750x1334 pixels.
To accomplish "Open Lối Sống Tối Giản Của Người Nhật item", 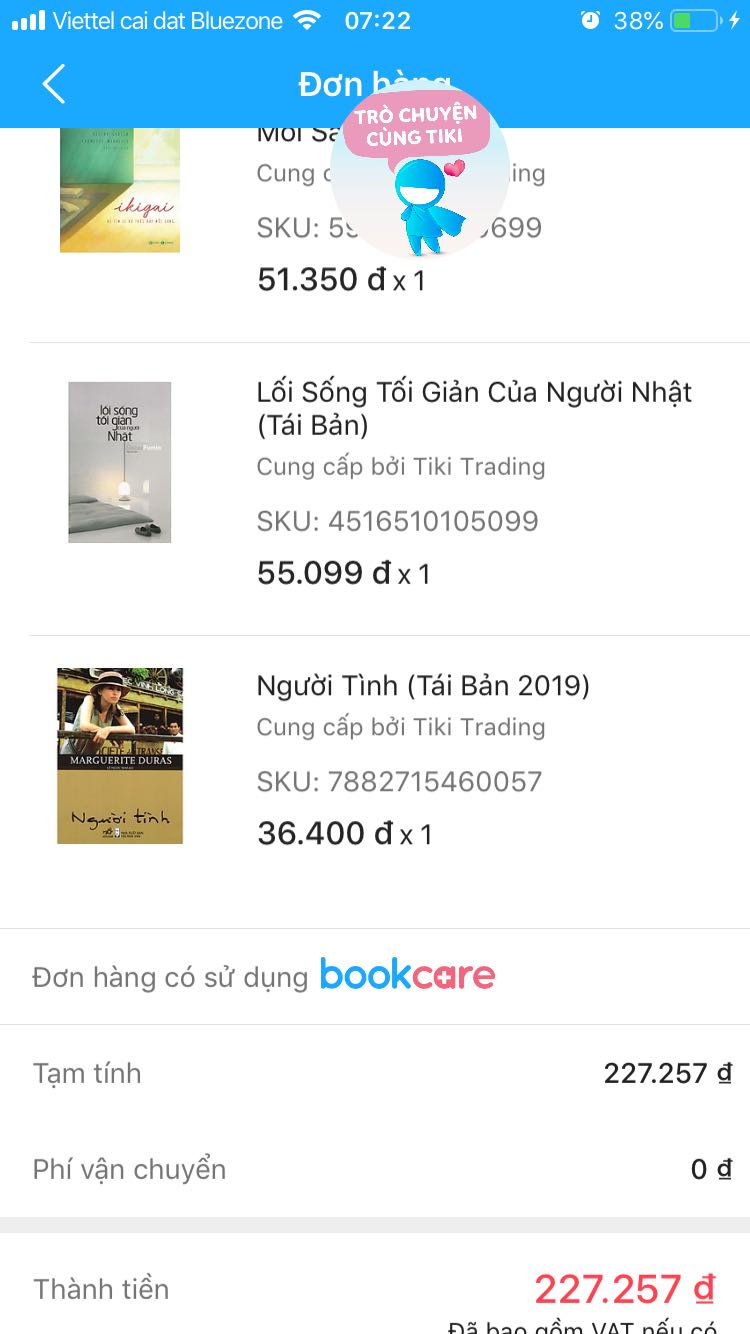I will (x=474, y=407).
